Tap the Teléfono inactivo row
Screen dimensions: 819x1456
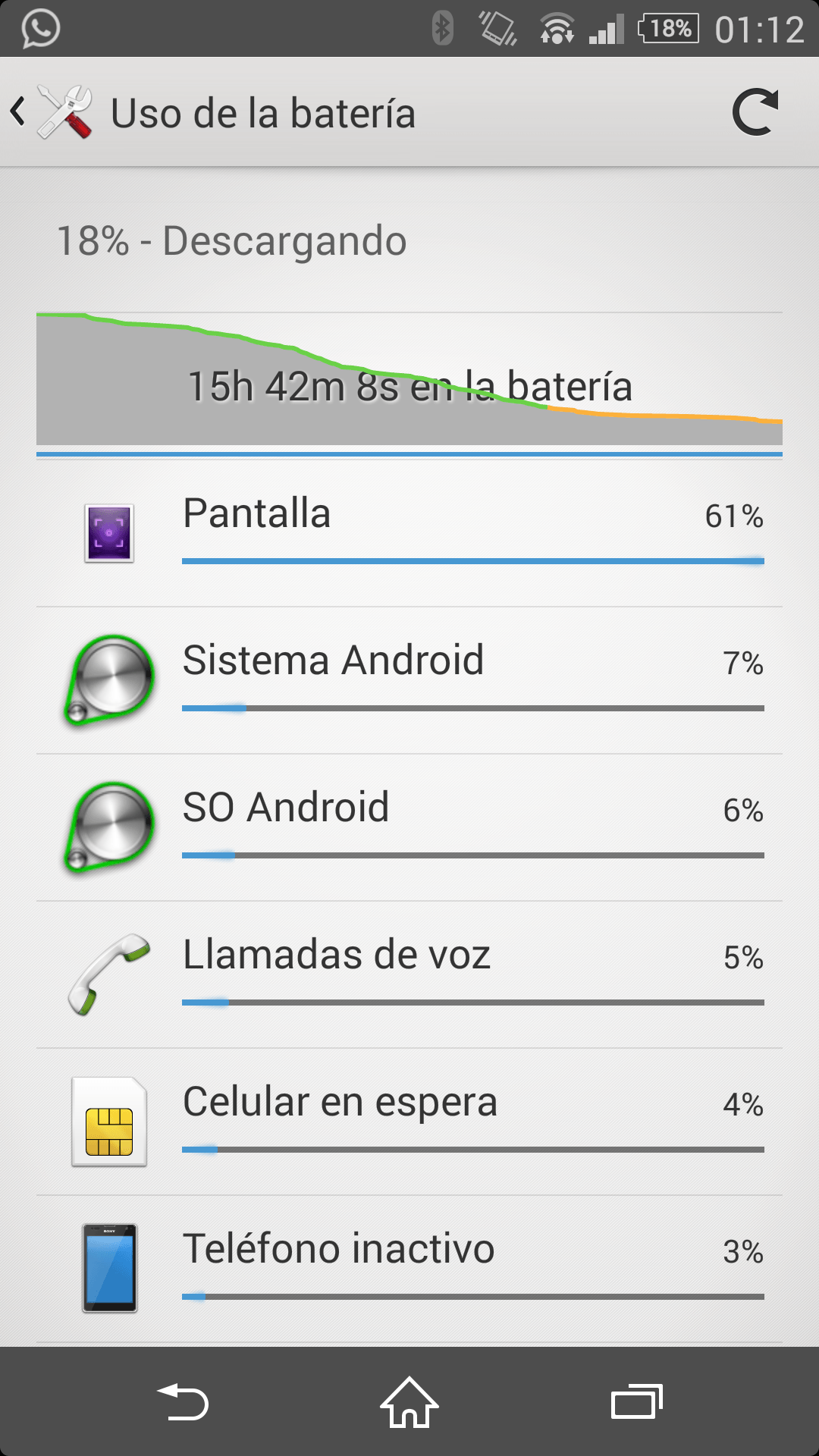409,1268
